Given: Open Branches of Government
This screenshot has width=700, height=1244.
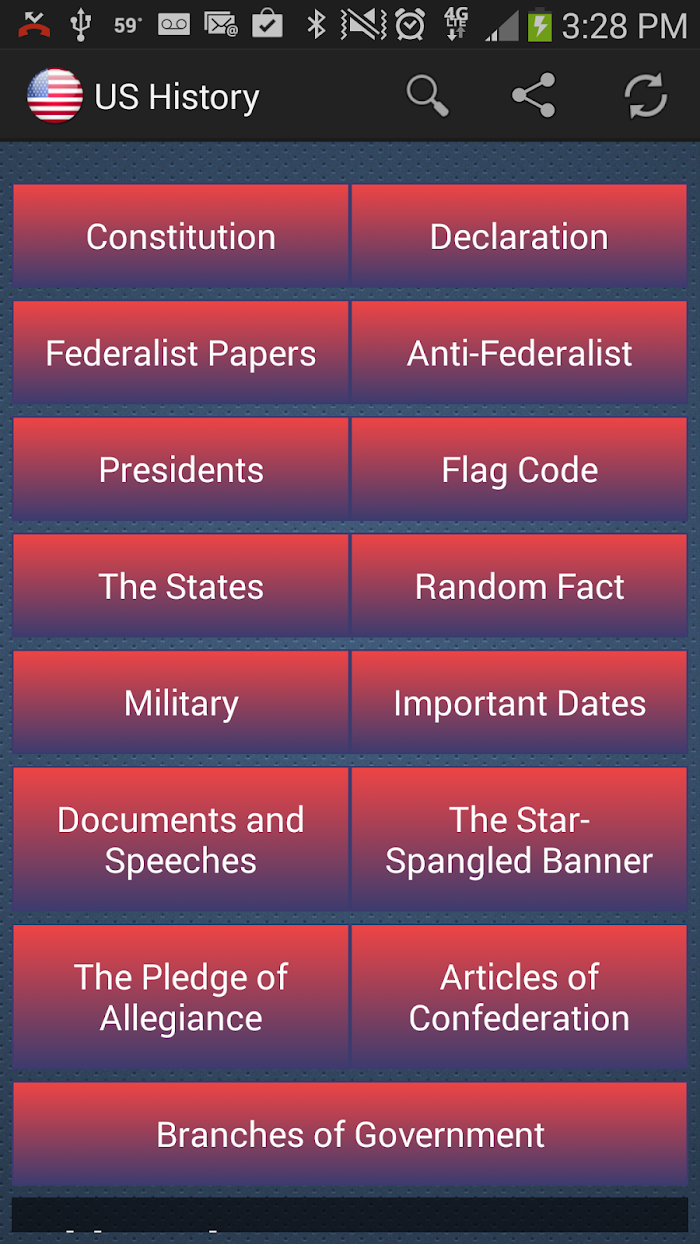Looking at the screenshot, I should 350,1135.
